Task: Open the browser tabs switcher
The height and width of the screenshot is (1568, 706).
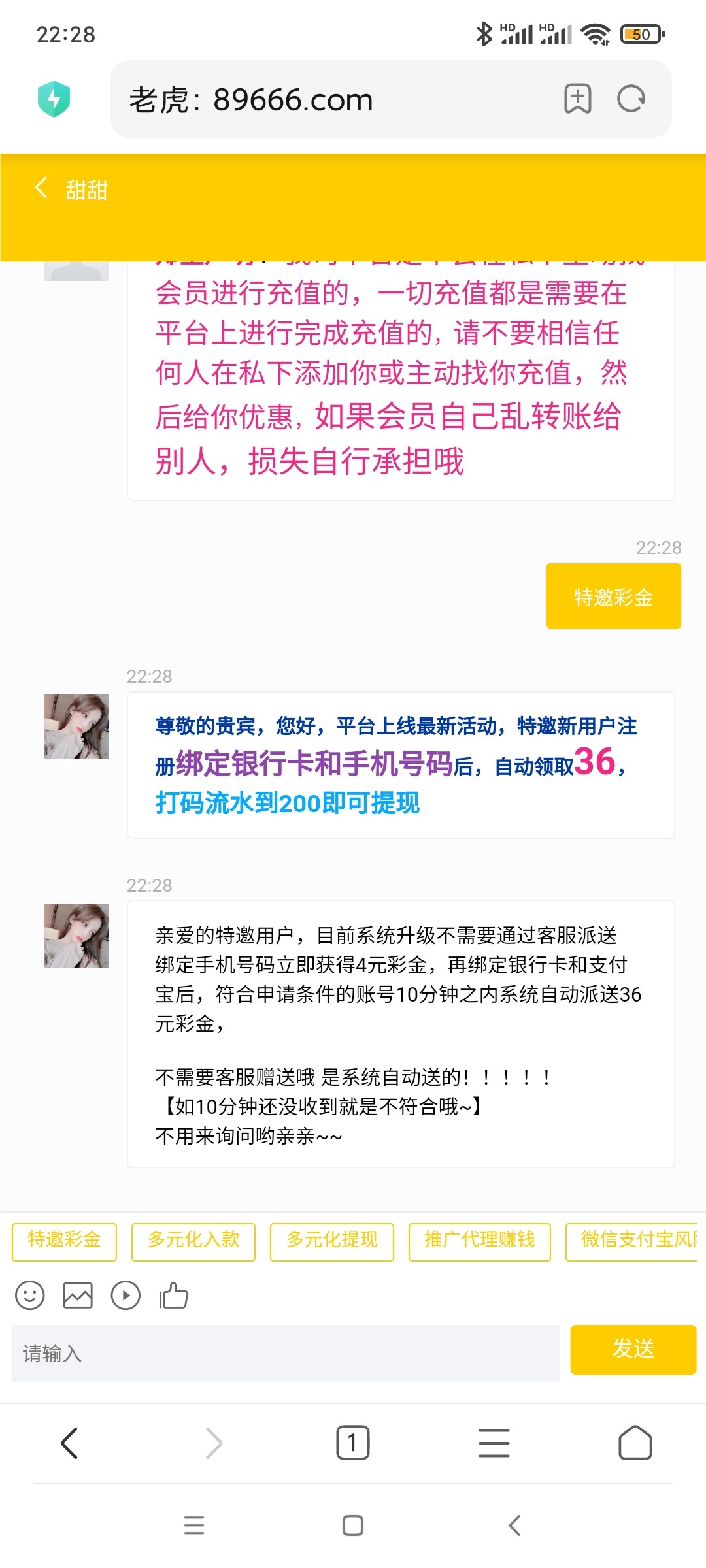Action: pos(353,1443)
